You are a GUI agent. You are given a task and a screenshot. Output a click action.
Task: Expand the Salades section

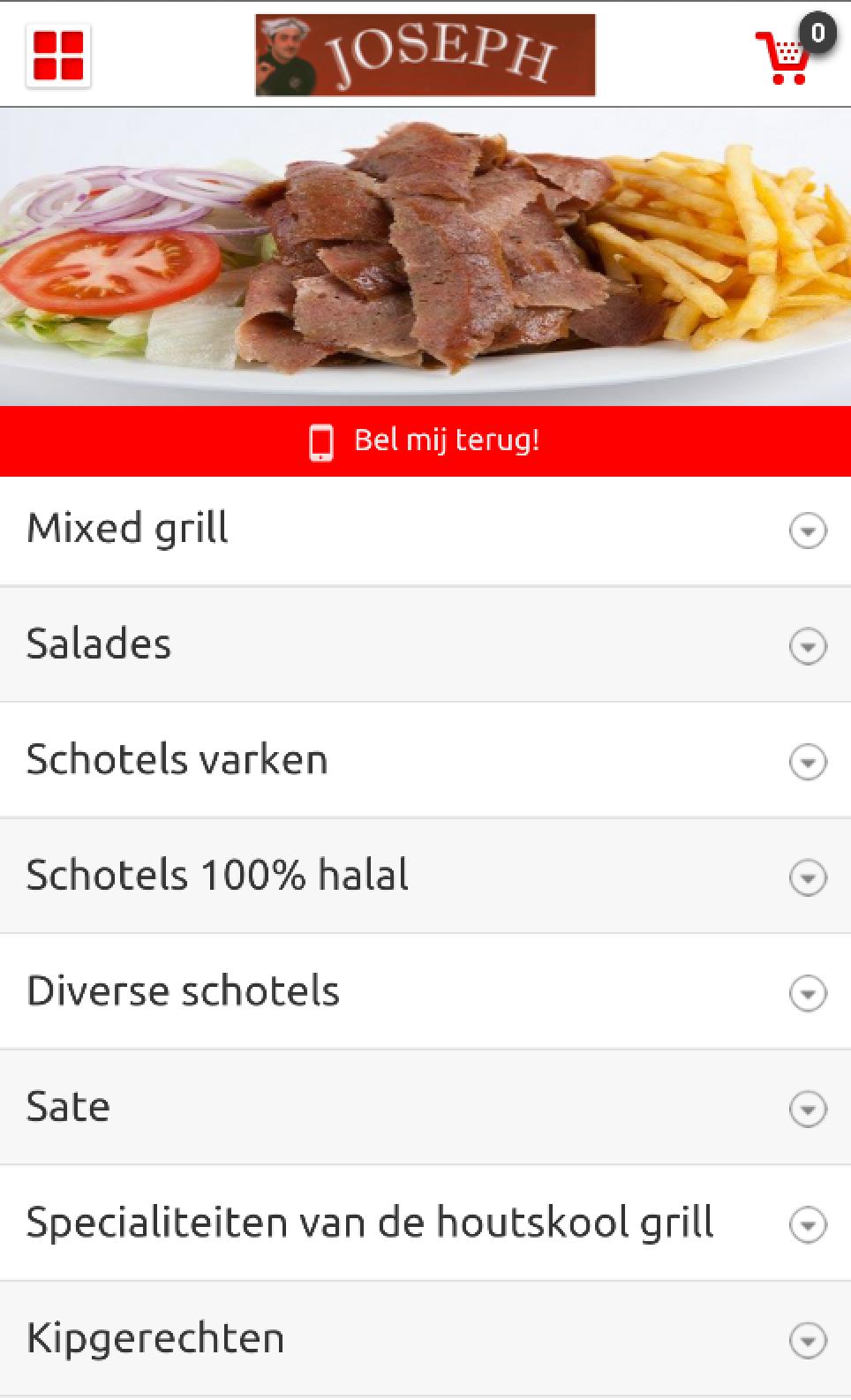(x=807, y=645)
